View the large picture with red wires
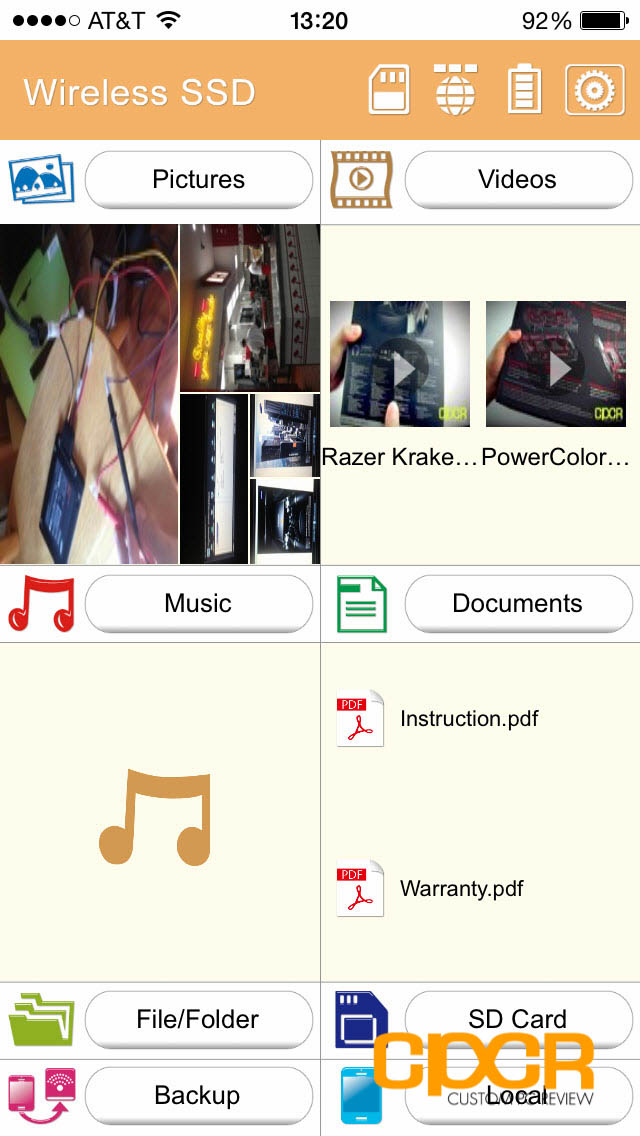Screen dimensions: 640x1136 [x=88, y=394]
